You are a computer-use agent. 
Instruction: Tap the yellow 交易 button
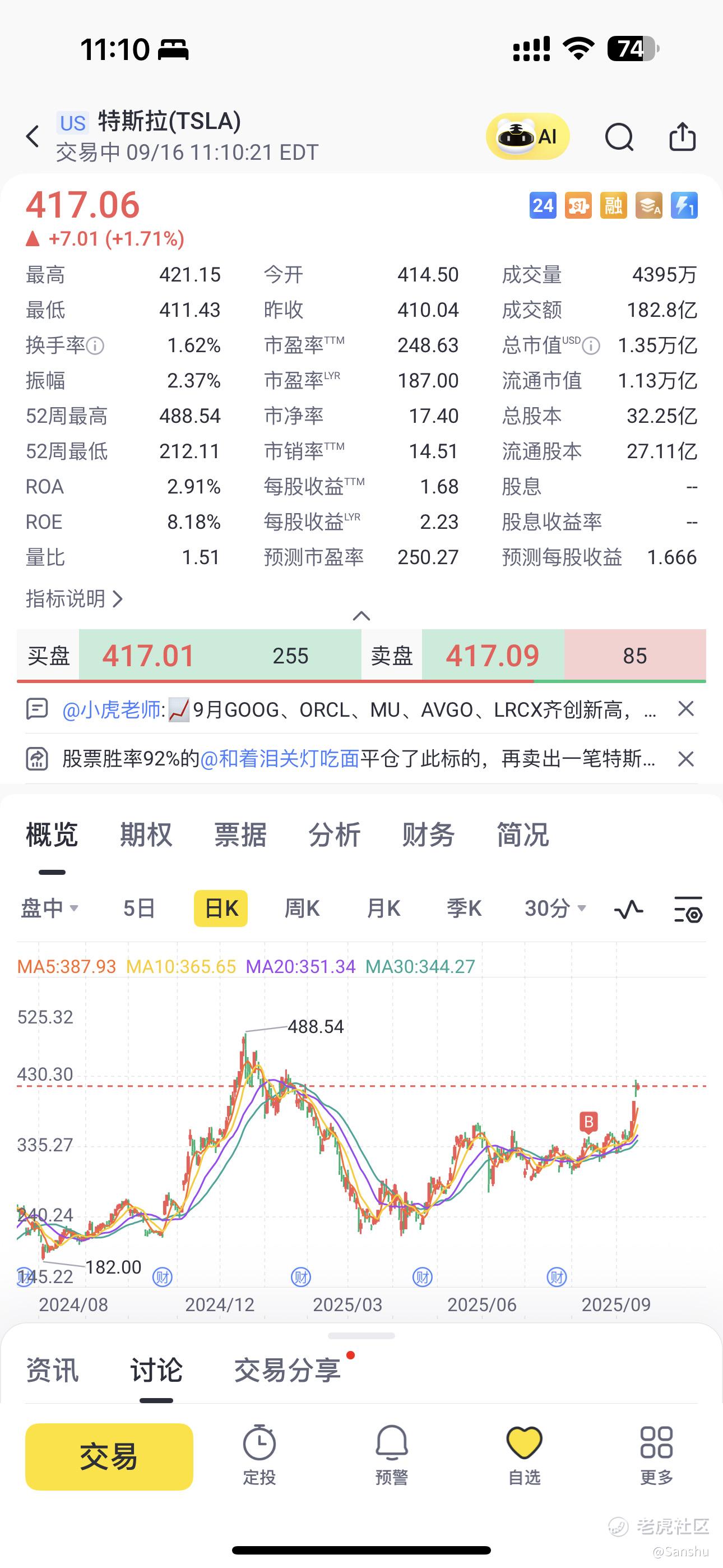point(109,1456)
